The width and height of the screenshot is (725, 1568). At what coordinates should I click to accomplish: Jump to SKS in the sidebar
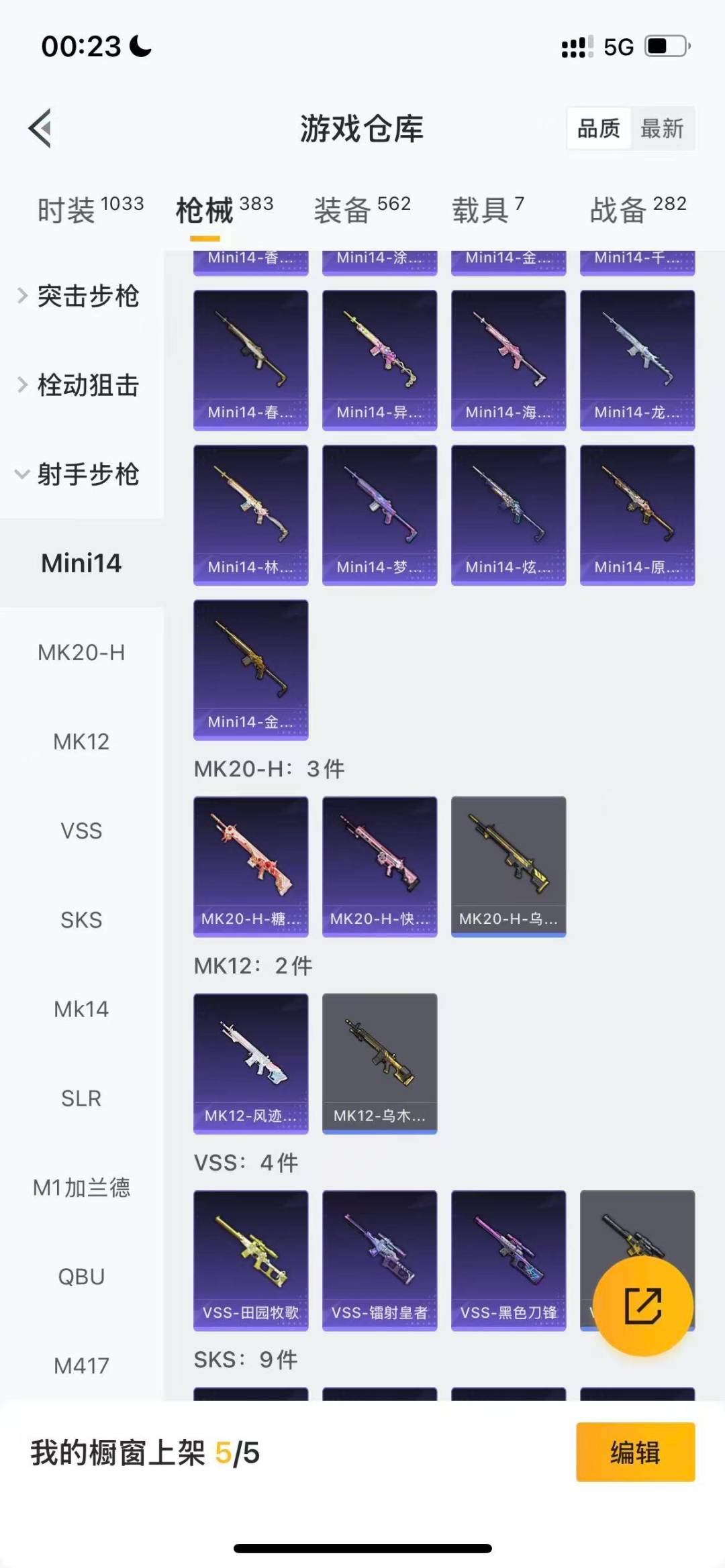click(x=81, y=920)
